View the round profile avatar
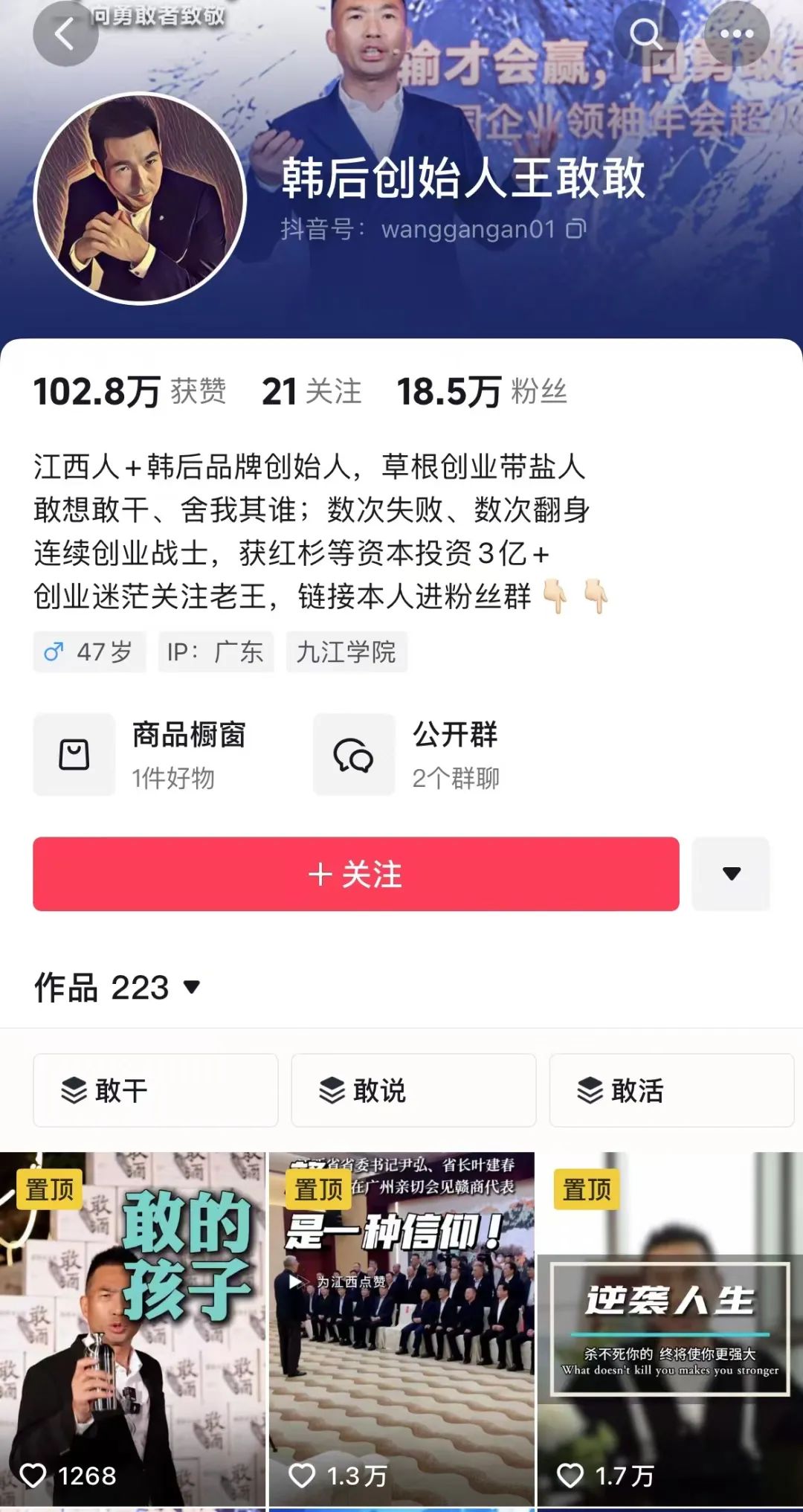The image size is (803, 1512). [x=140, y=199]
